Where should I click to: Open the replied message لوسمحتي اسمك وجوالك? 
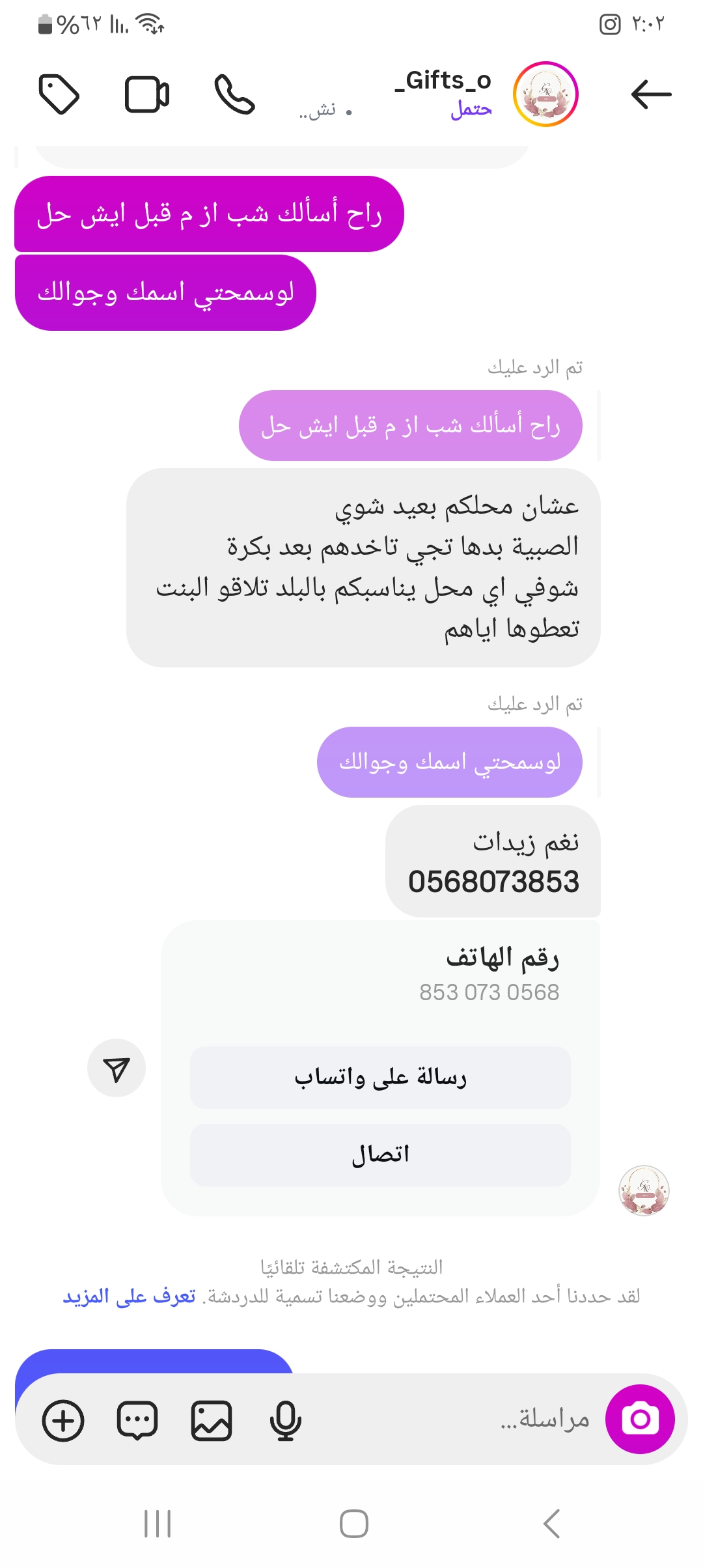[449, 762]
